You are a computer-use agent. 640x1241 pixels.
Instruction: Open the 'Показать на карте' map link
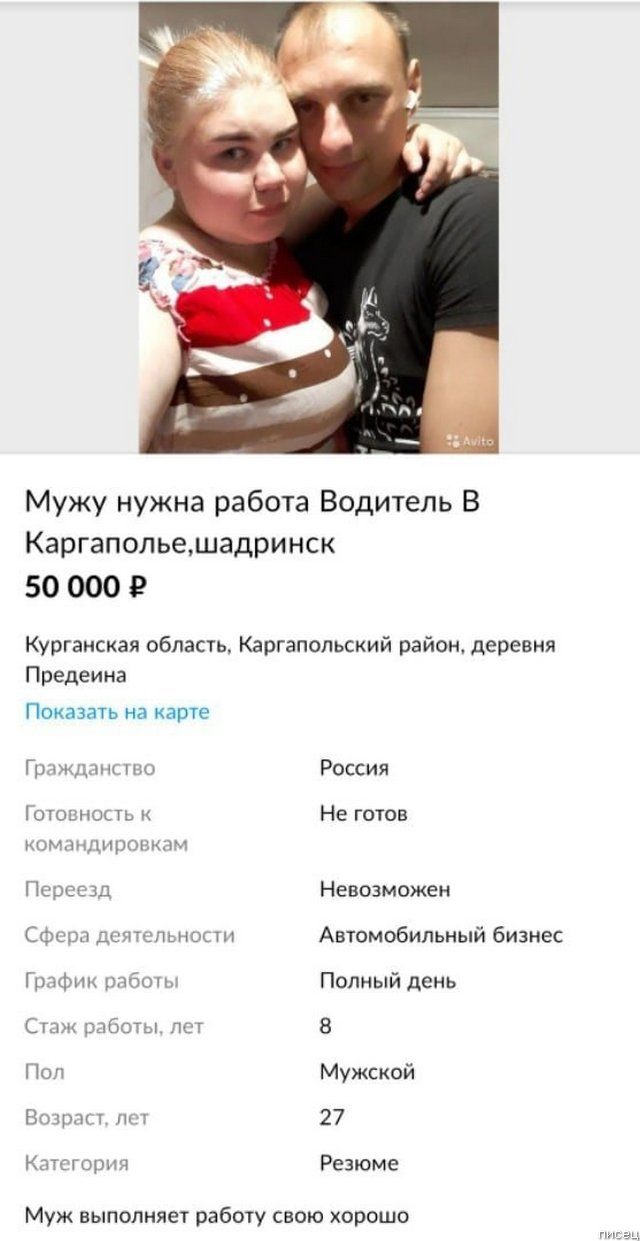pos(117,712)
